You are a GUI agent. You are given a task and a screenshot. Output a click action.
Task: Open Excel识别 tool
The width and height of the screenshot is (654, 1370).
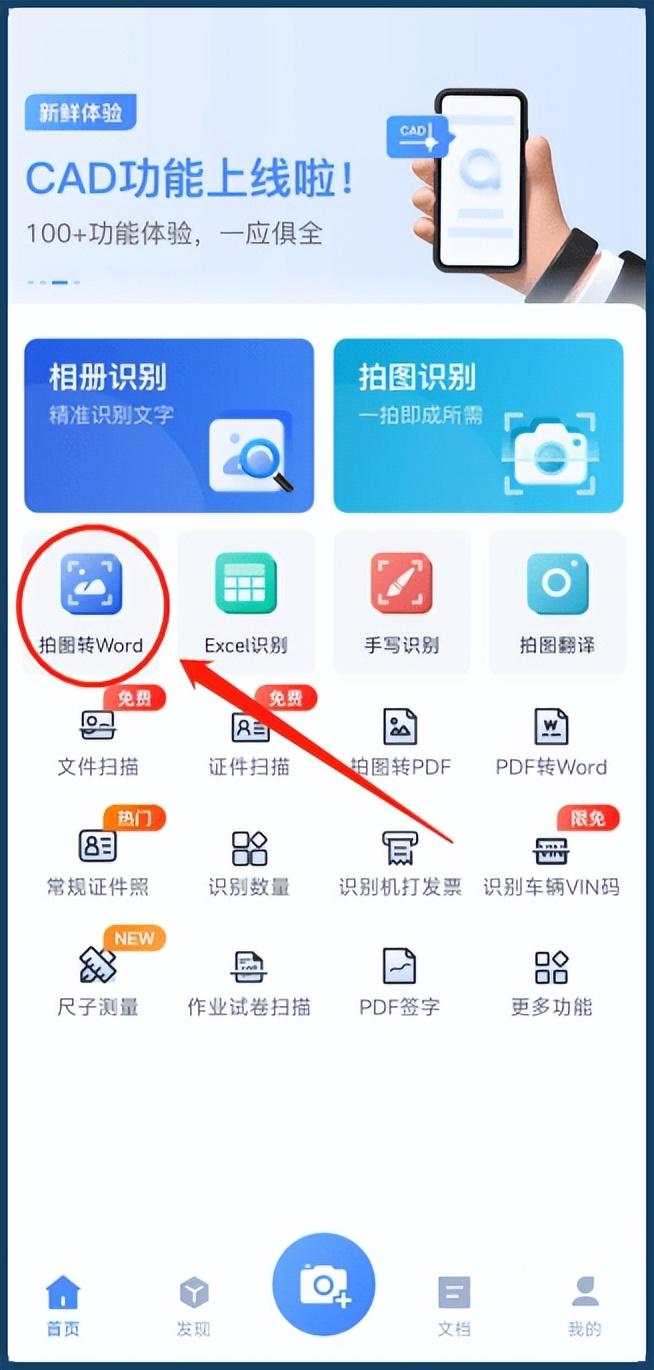(x=246, y=603)
